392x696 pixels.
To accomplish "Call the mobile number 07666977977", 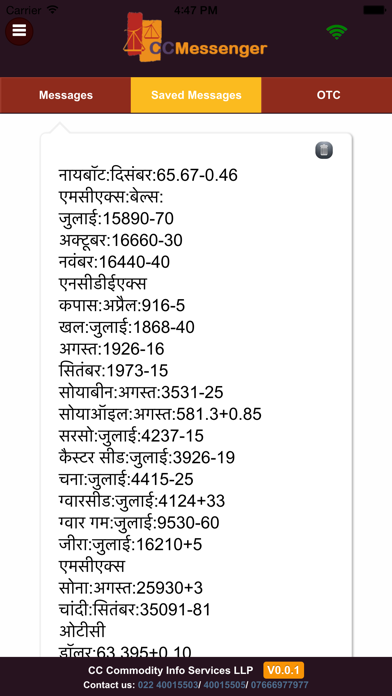I will coord(280,685).
